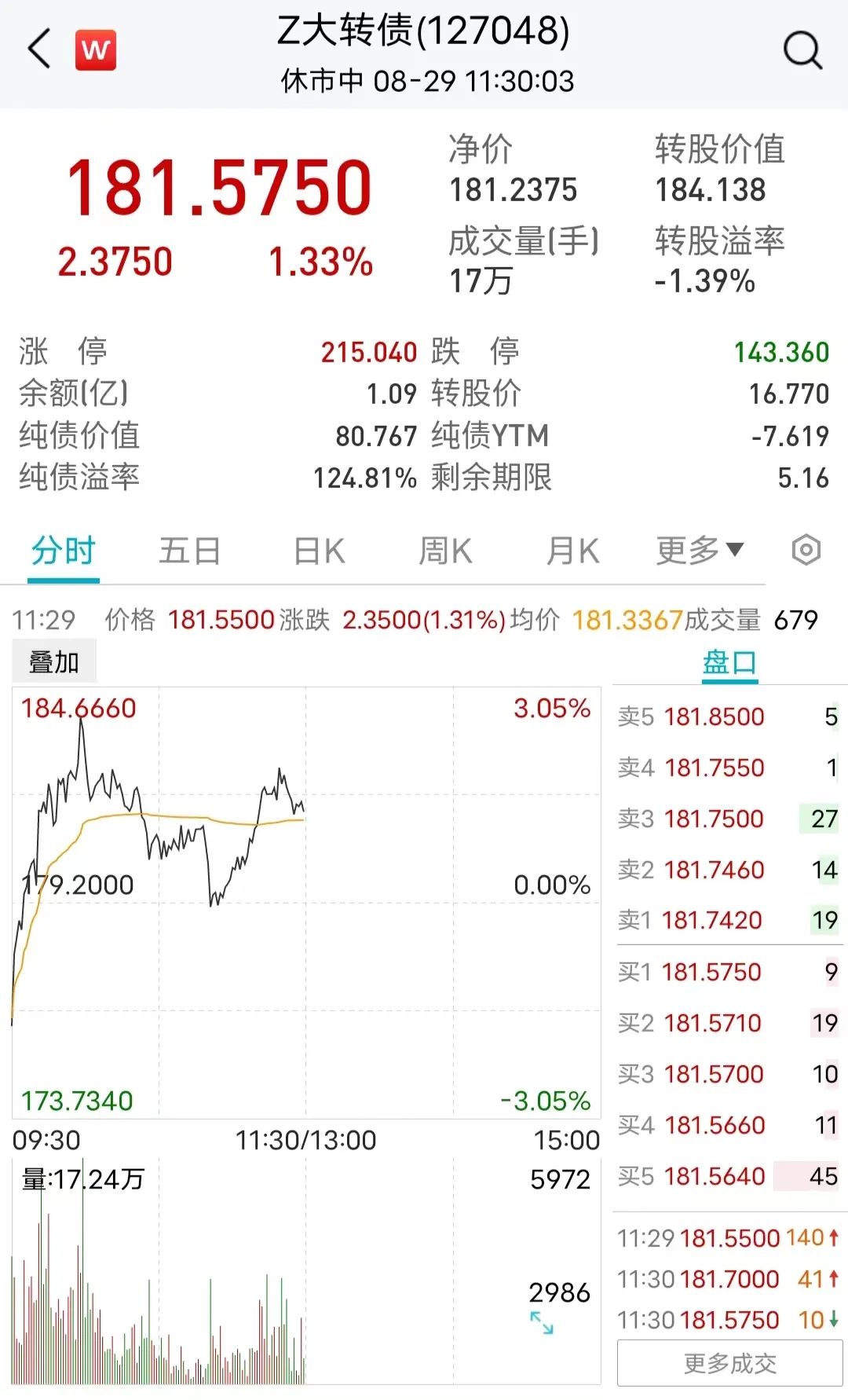Screen dimensions: 848x1400
Task: Switch the underlined 分时 view toggle
Action: point(63,551)
